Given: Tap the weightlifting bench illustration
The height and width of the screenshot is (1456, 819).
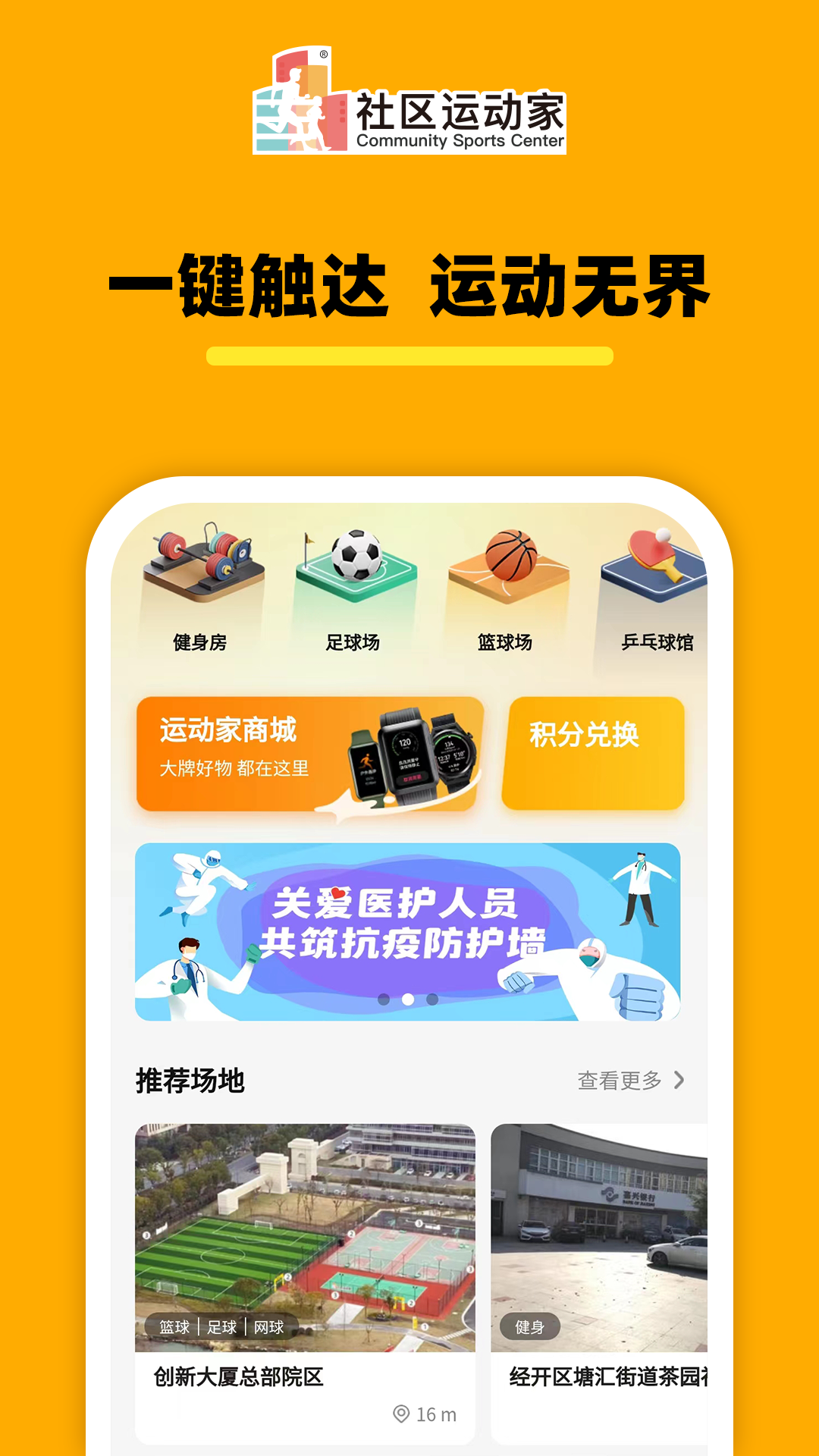Looking at the screenshot, I should coord(201,565).
